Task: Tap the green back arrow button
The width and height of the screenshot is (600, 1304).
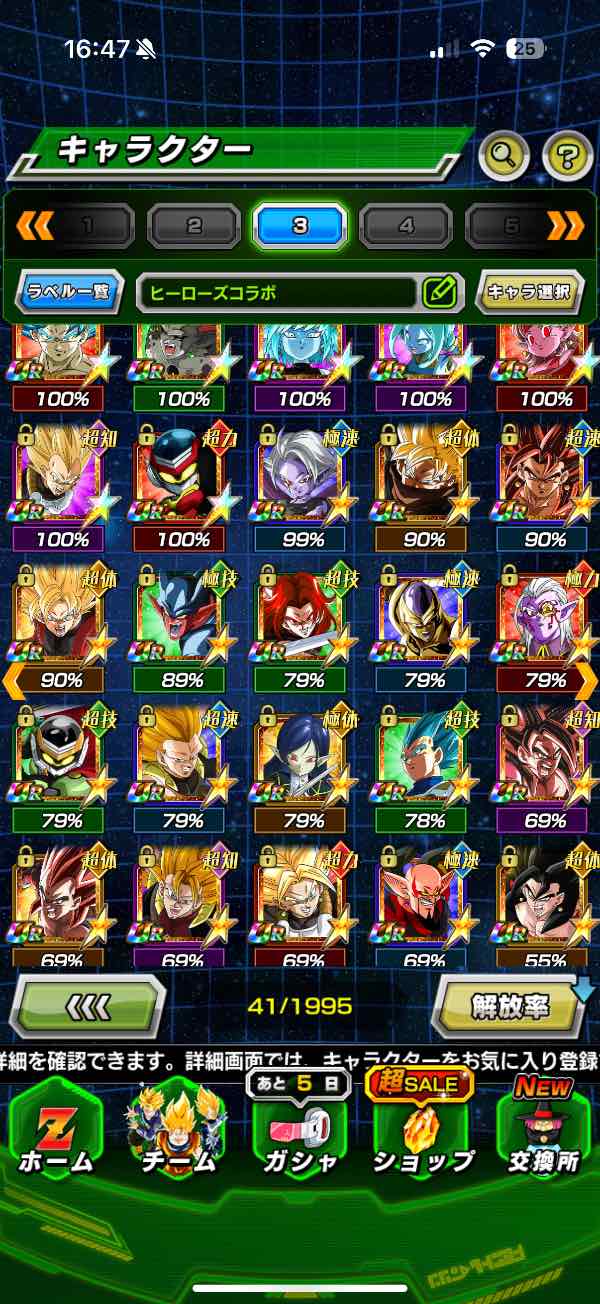Action: point(87,1006)
